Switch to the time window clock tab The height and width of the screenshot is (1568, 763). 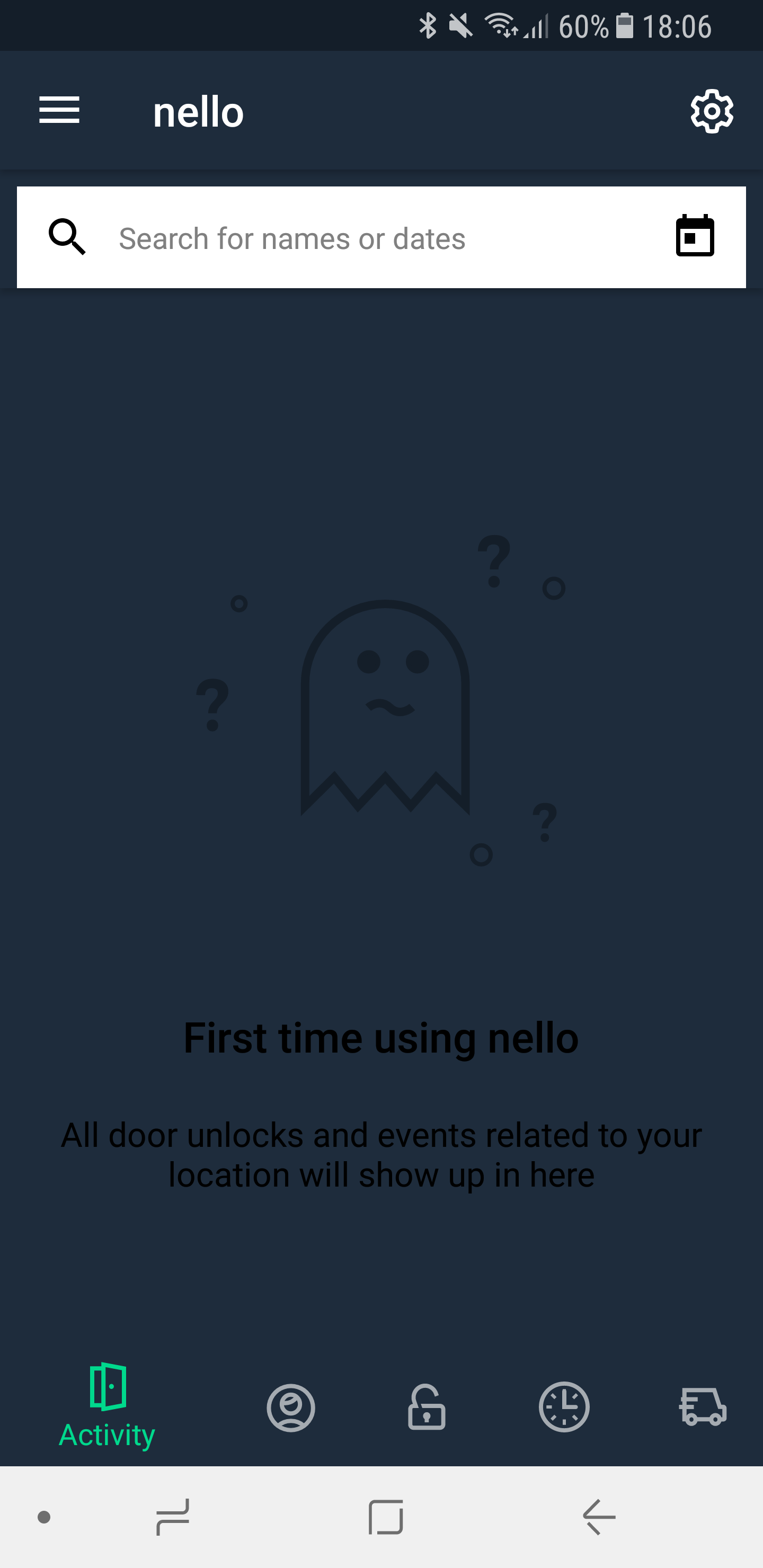(x=564, y=1407)
